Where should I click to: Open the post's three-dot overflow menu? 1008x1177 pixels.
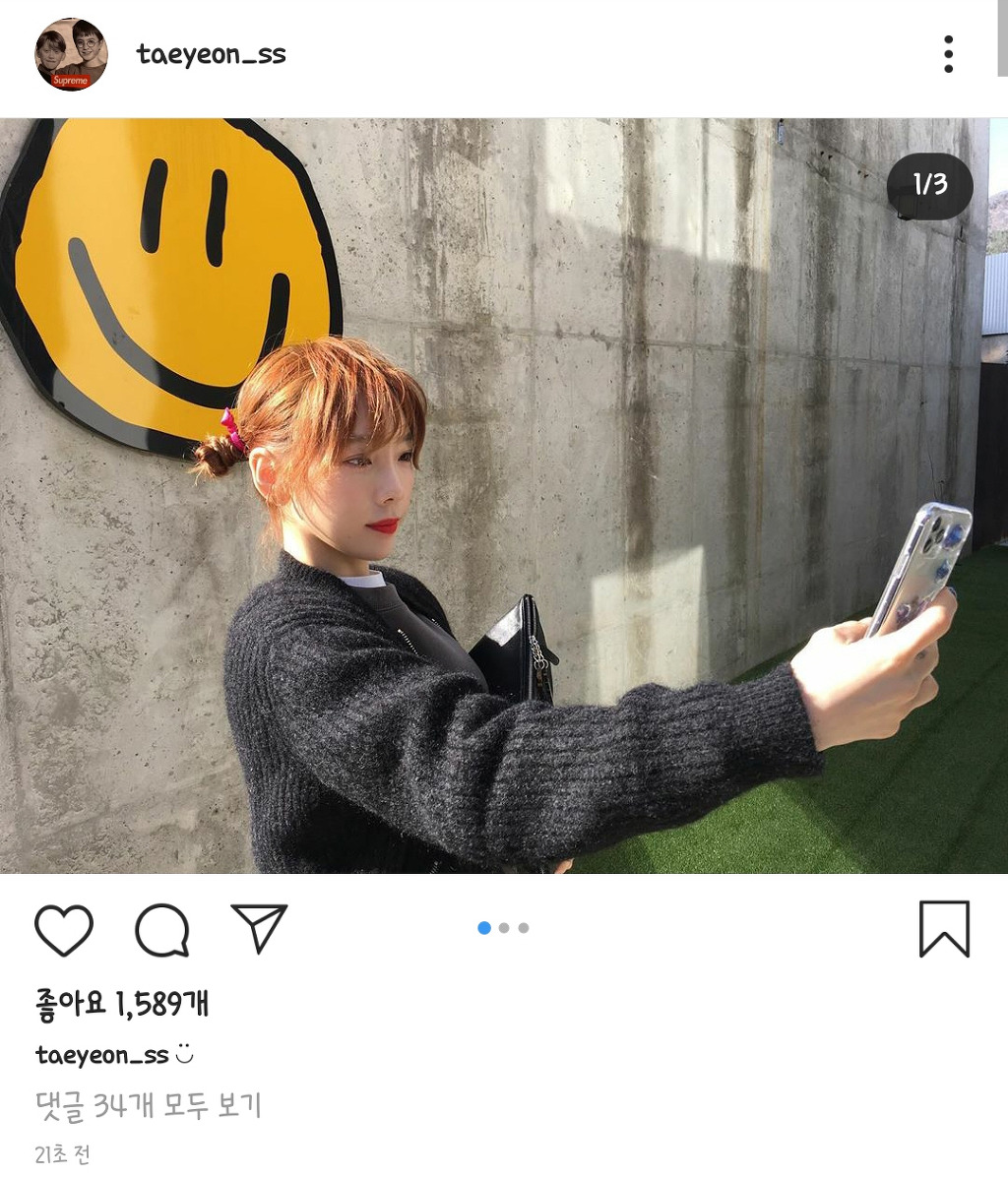click(x=948, y=54)
